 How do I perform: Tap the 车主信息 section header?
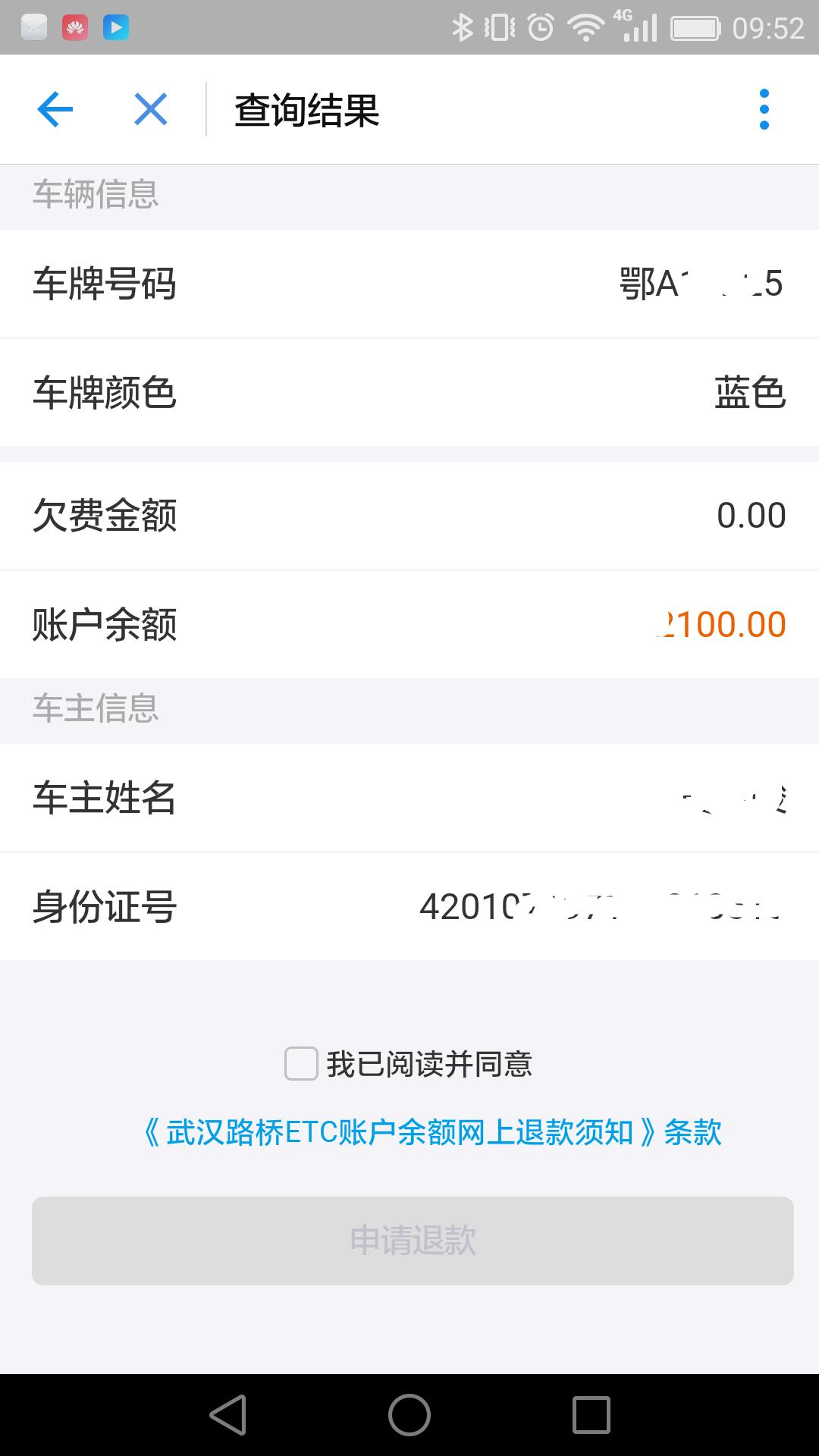point(95,710)
